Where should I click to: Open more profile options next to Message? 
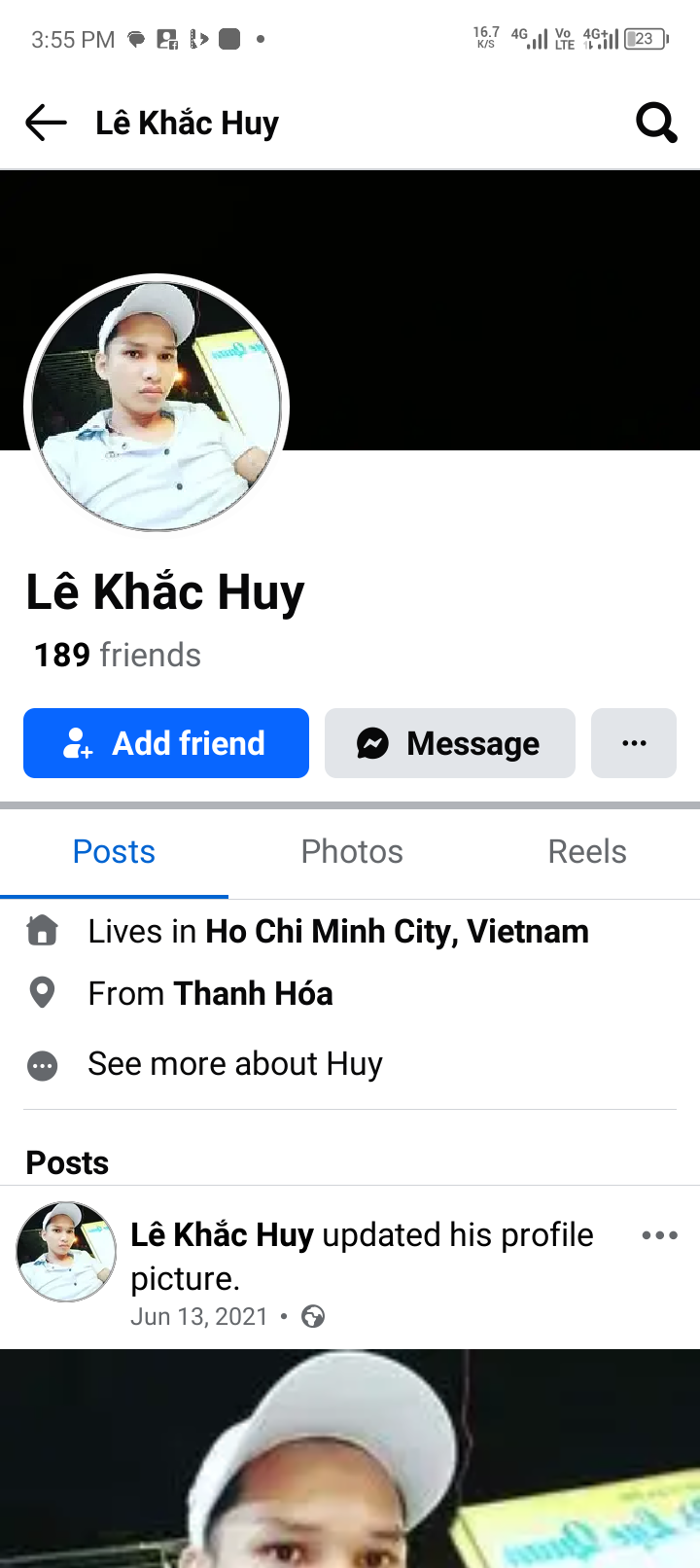(634, 743)
